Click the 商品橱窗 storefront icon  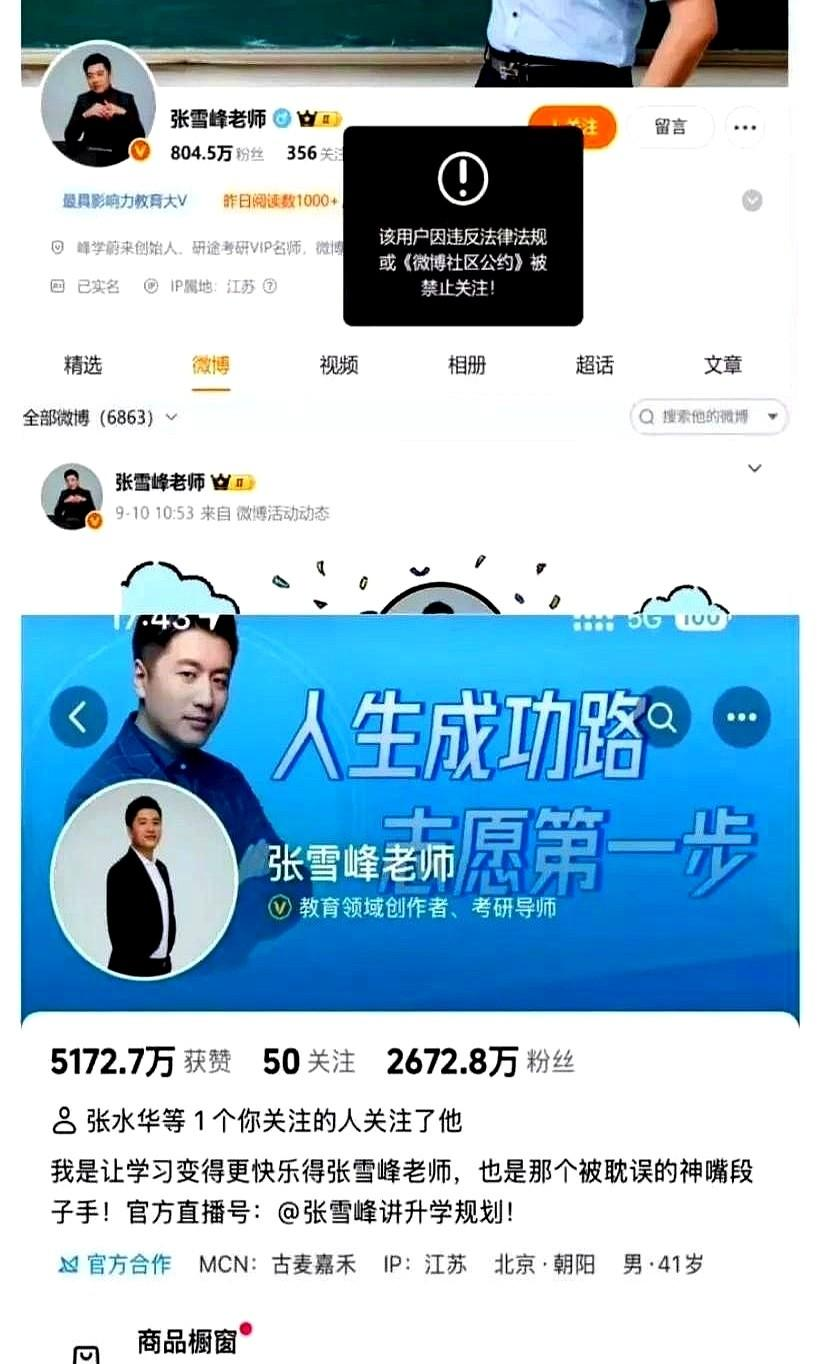(x=86, y=1352)
